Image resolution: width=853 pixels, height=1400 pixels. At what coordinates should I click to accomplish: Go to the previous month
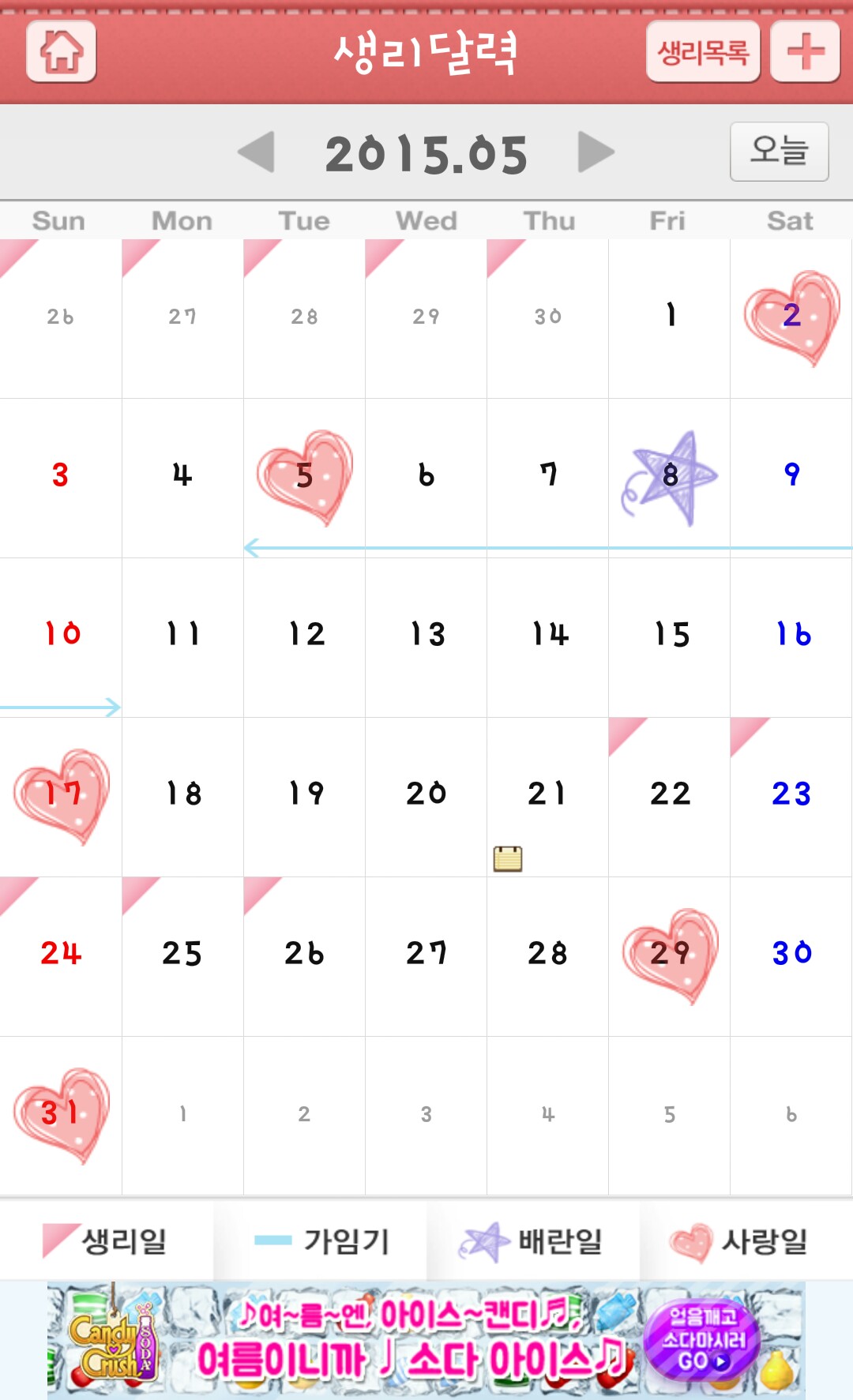256,152
